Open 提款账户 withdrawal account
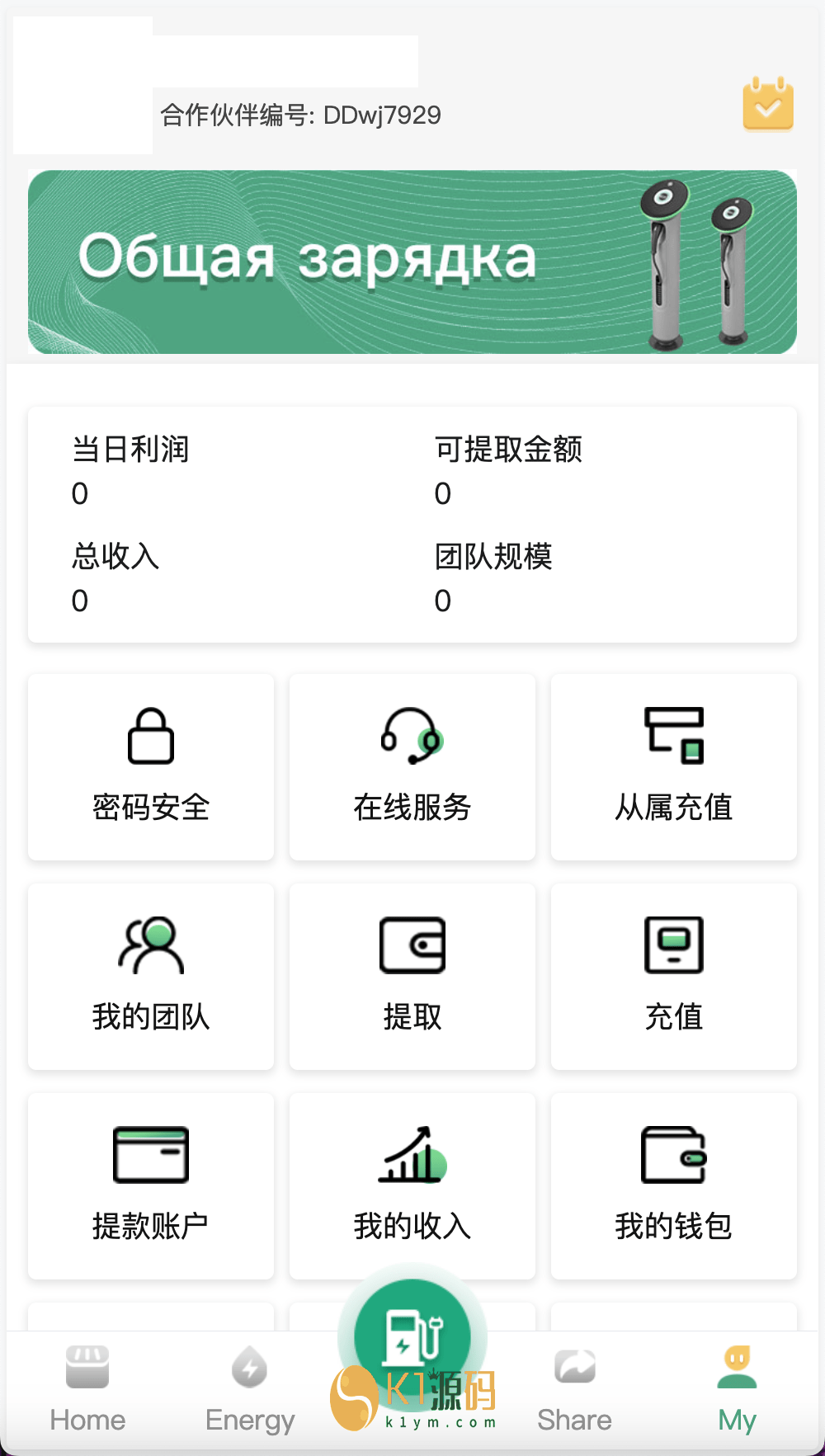The height and width of the screenshot is (1456, 825). (x=151, y=1186)
